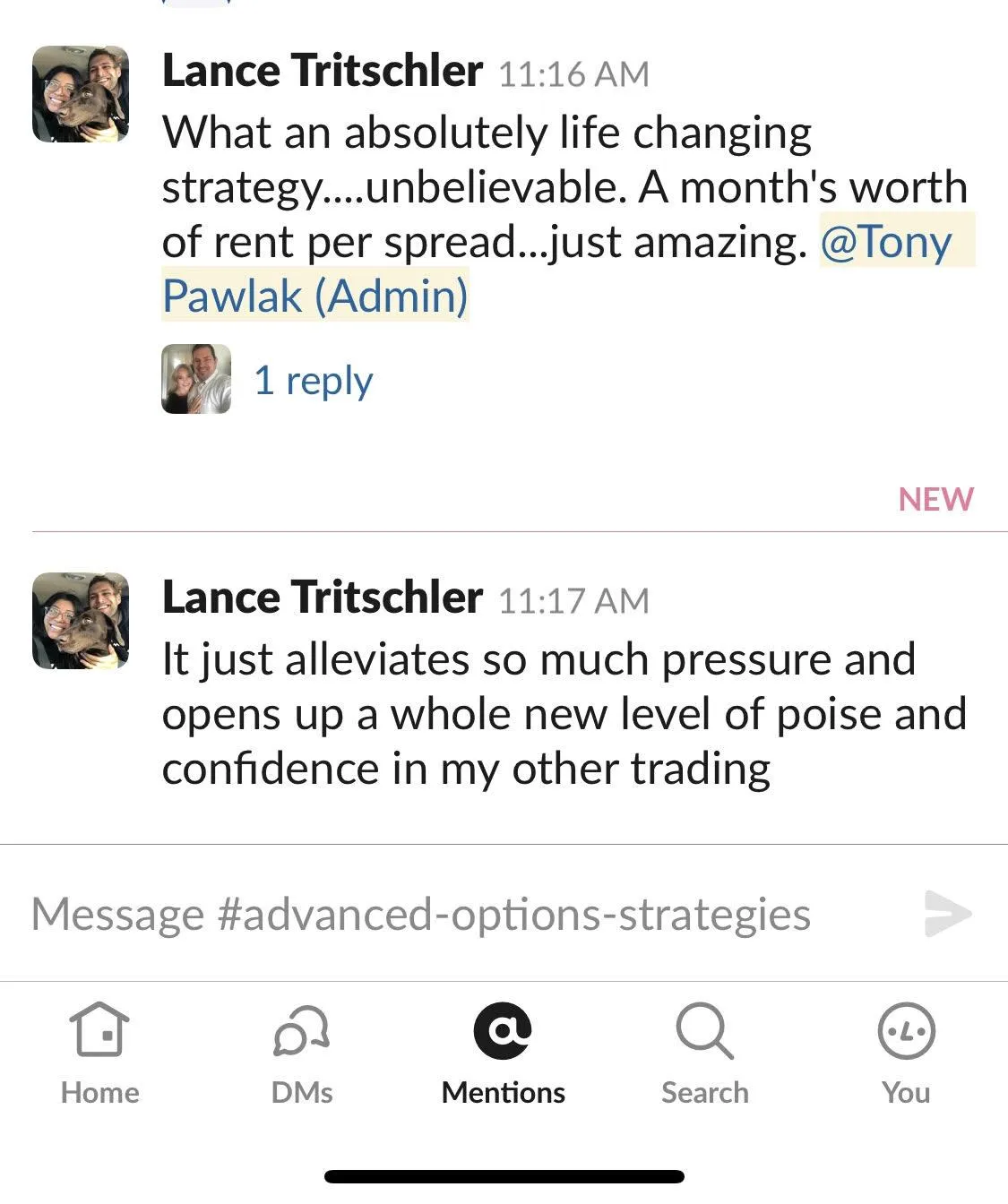
Task: Open Lance Tritschler's avatar on 11:16 AM message
Action: pyautogui.click(x=81, y=95)
